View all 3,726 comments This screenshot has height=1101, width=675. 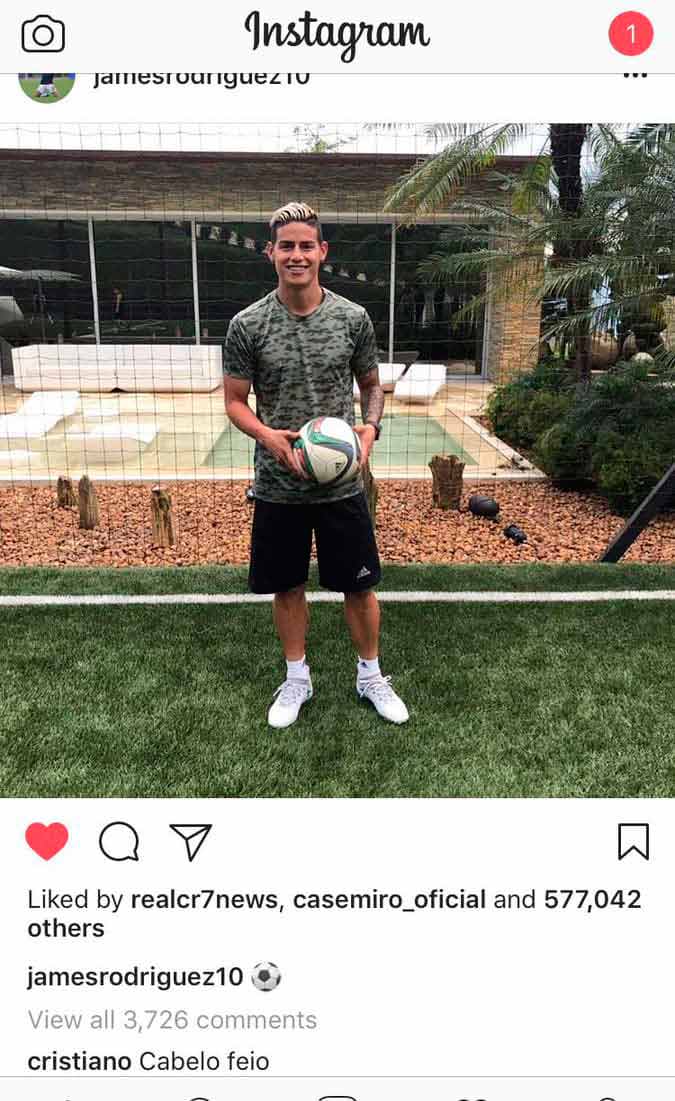(x=172, y=1020)
